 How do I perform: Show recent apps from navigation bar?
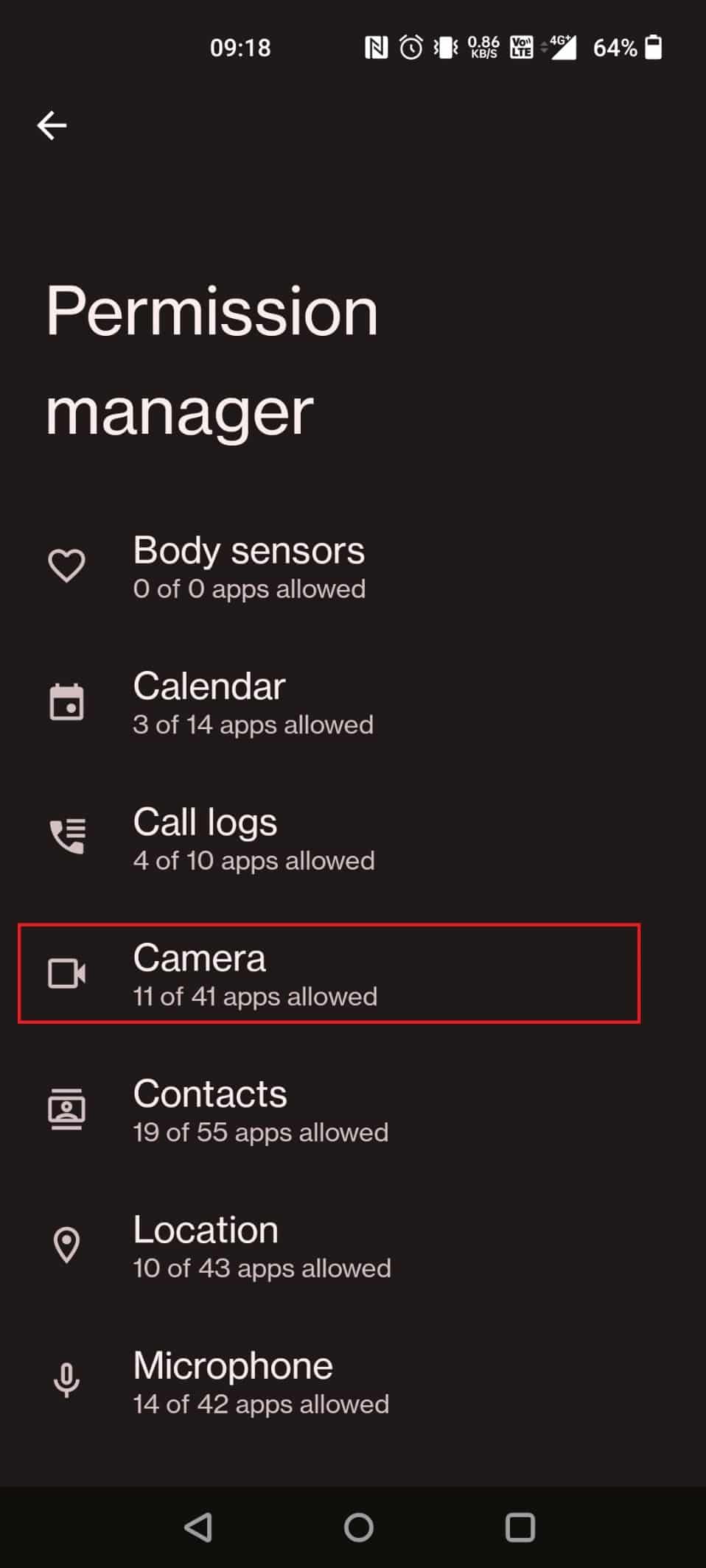tap(520, 1527)
